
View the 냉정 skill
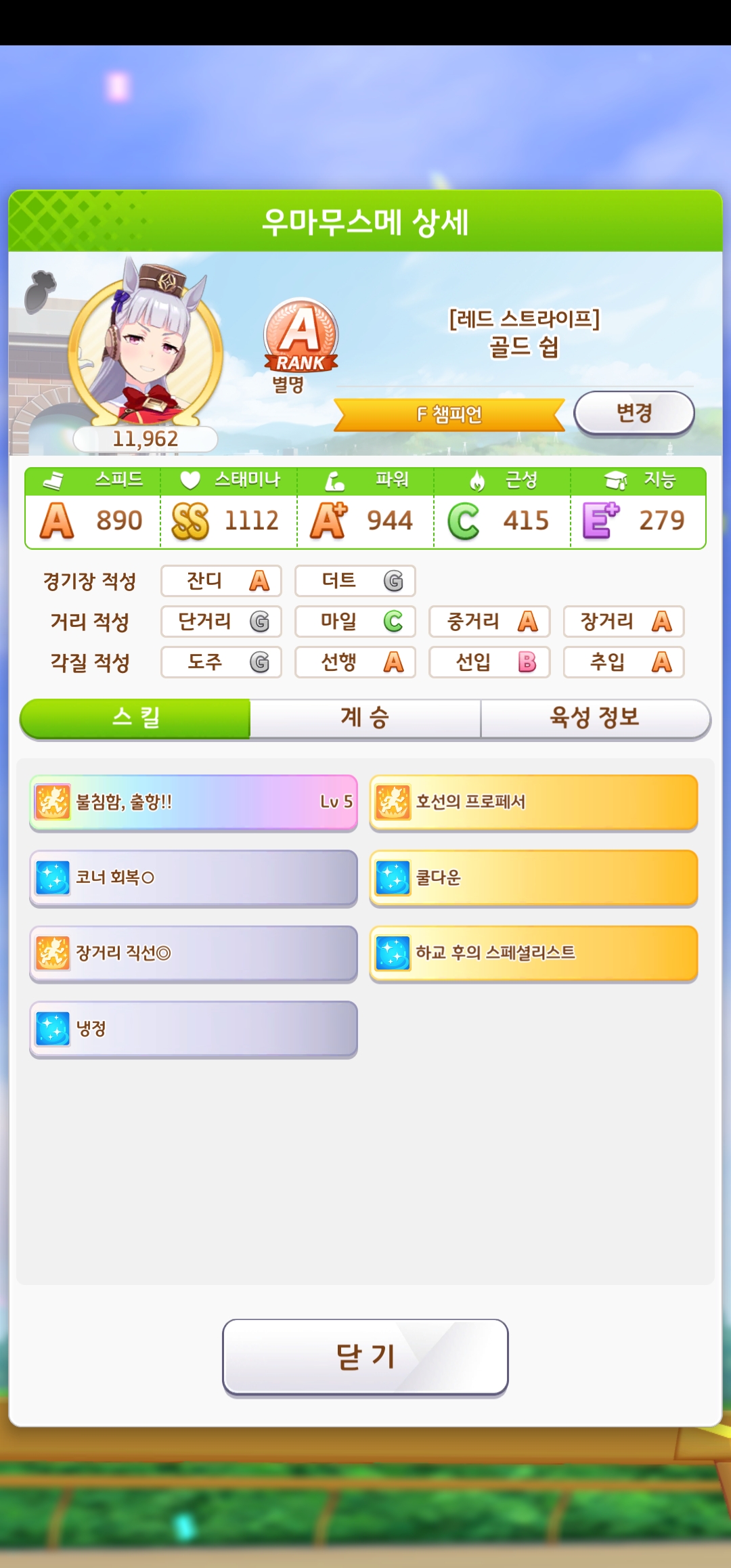click(194, 1029)
